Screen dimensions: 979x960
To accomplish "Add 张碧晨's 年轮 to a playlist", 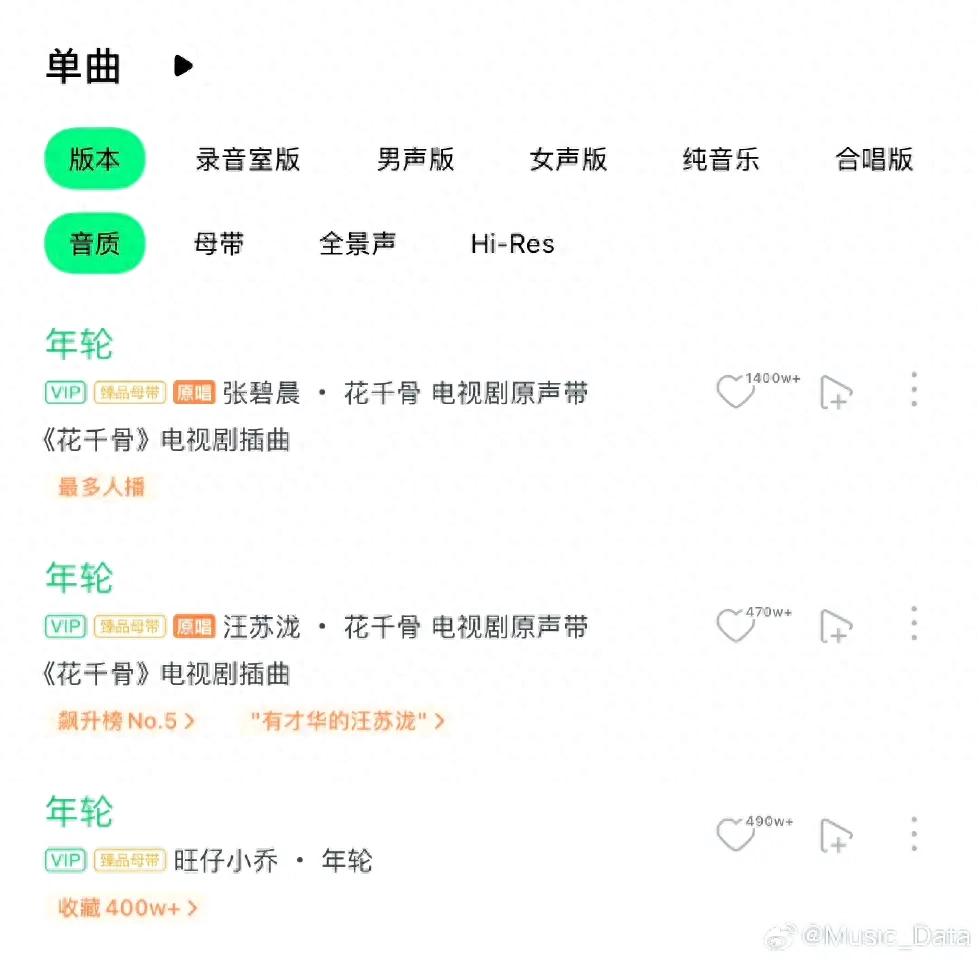I will click(x=835, y=392).
